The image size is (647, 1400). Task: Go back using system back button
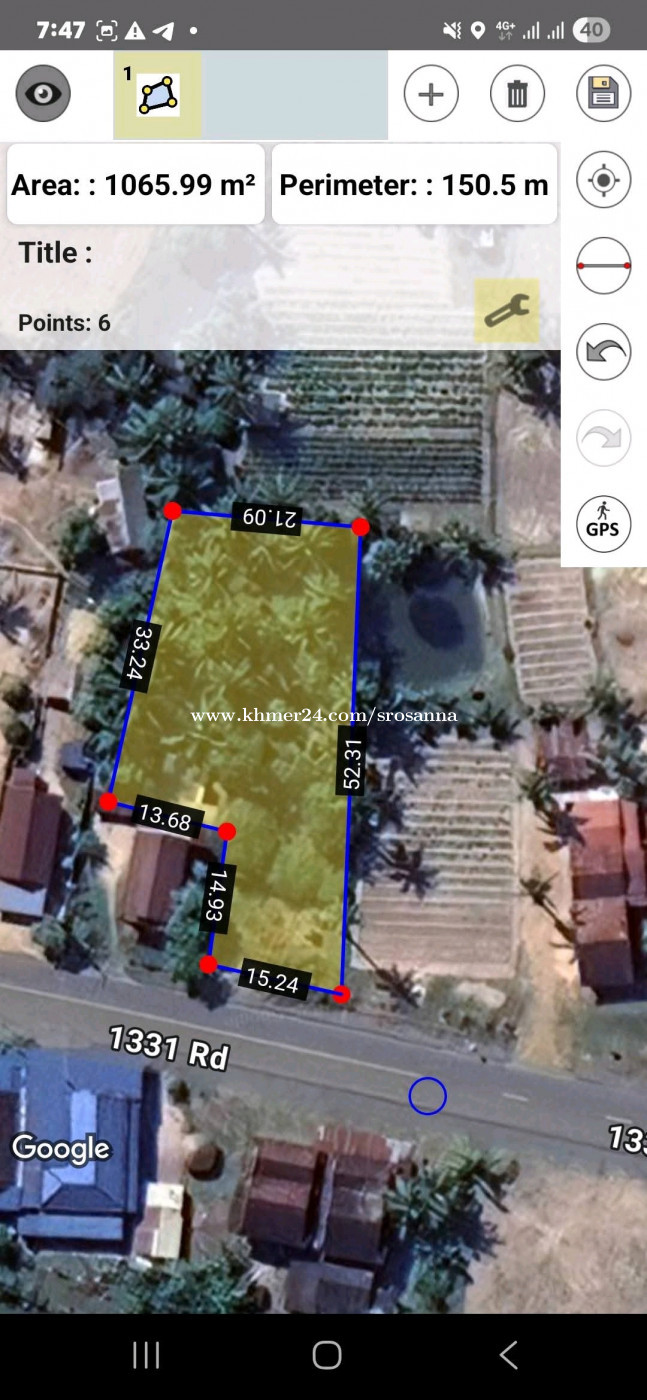(x=508, y=1355)
